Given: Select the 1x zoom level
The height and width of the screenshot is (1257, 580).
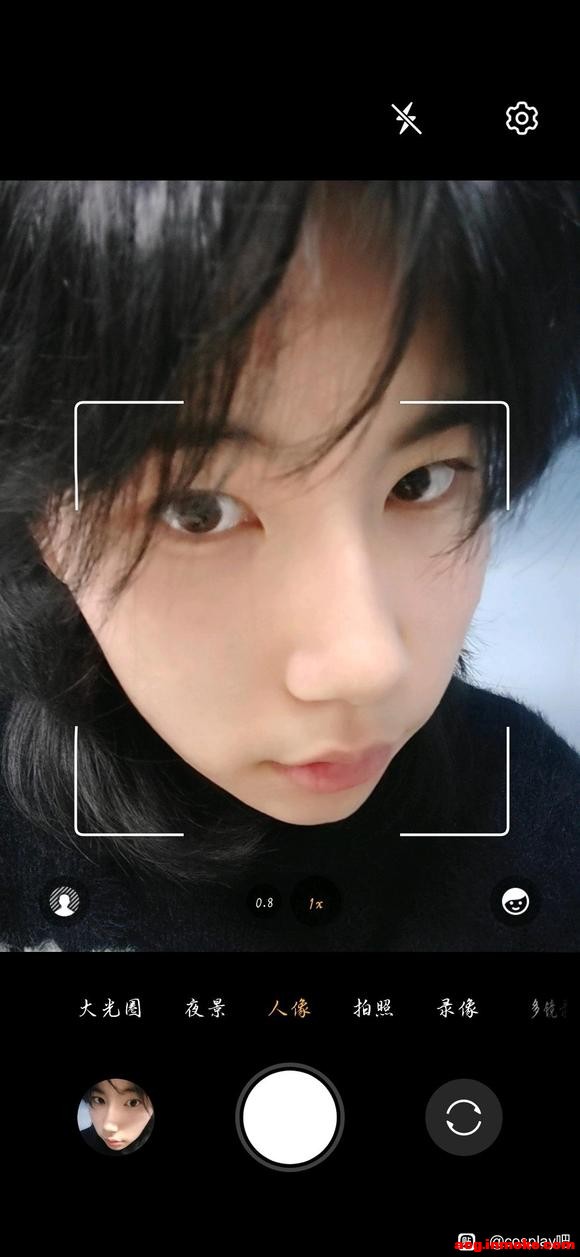Looking at the screenshot, I should tap(316, 903).
